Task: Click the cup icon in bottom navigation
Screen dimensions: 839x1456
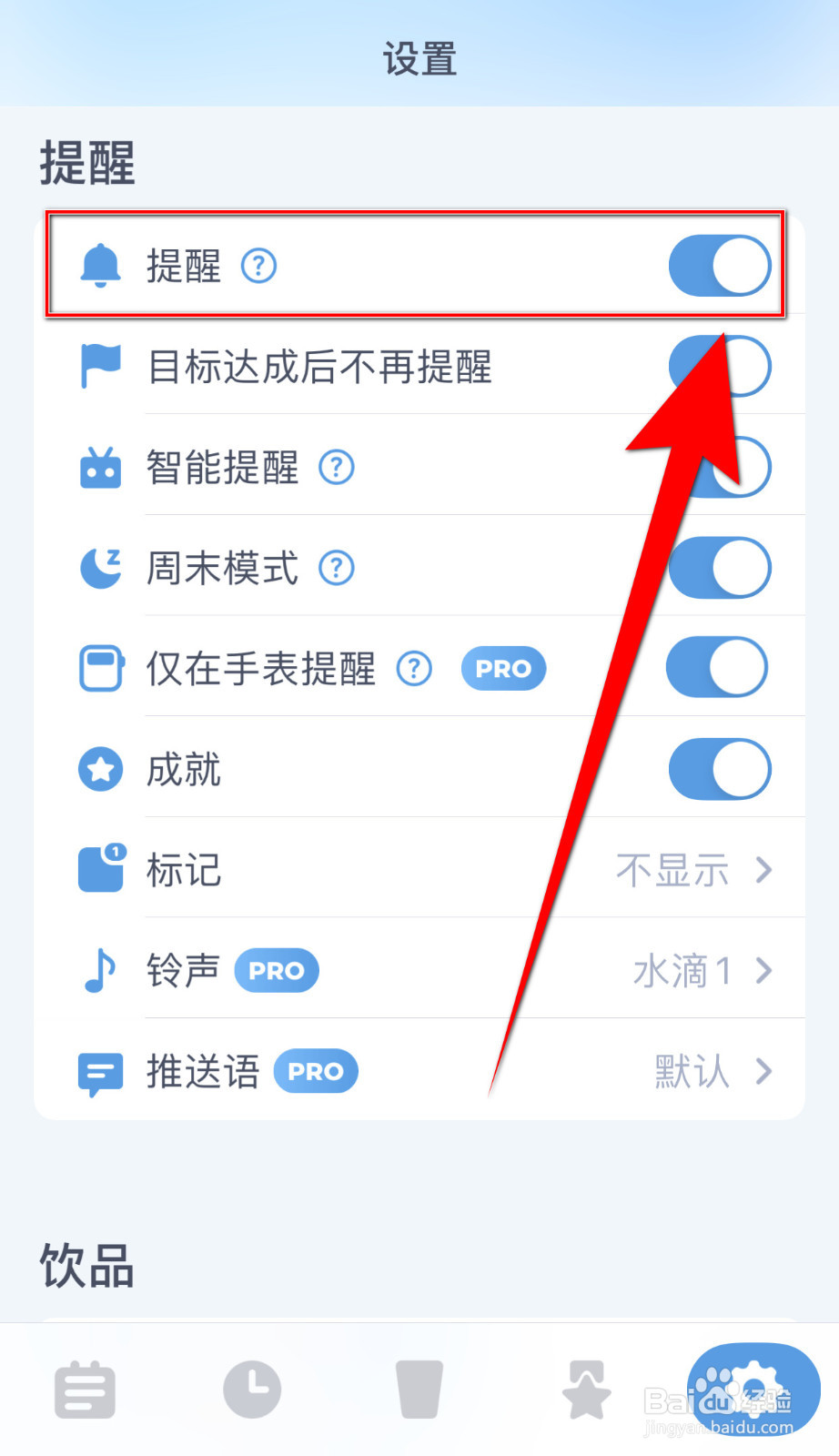Action: [x=419, y=1390]
